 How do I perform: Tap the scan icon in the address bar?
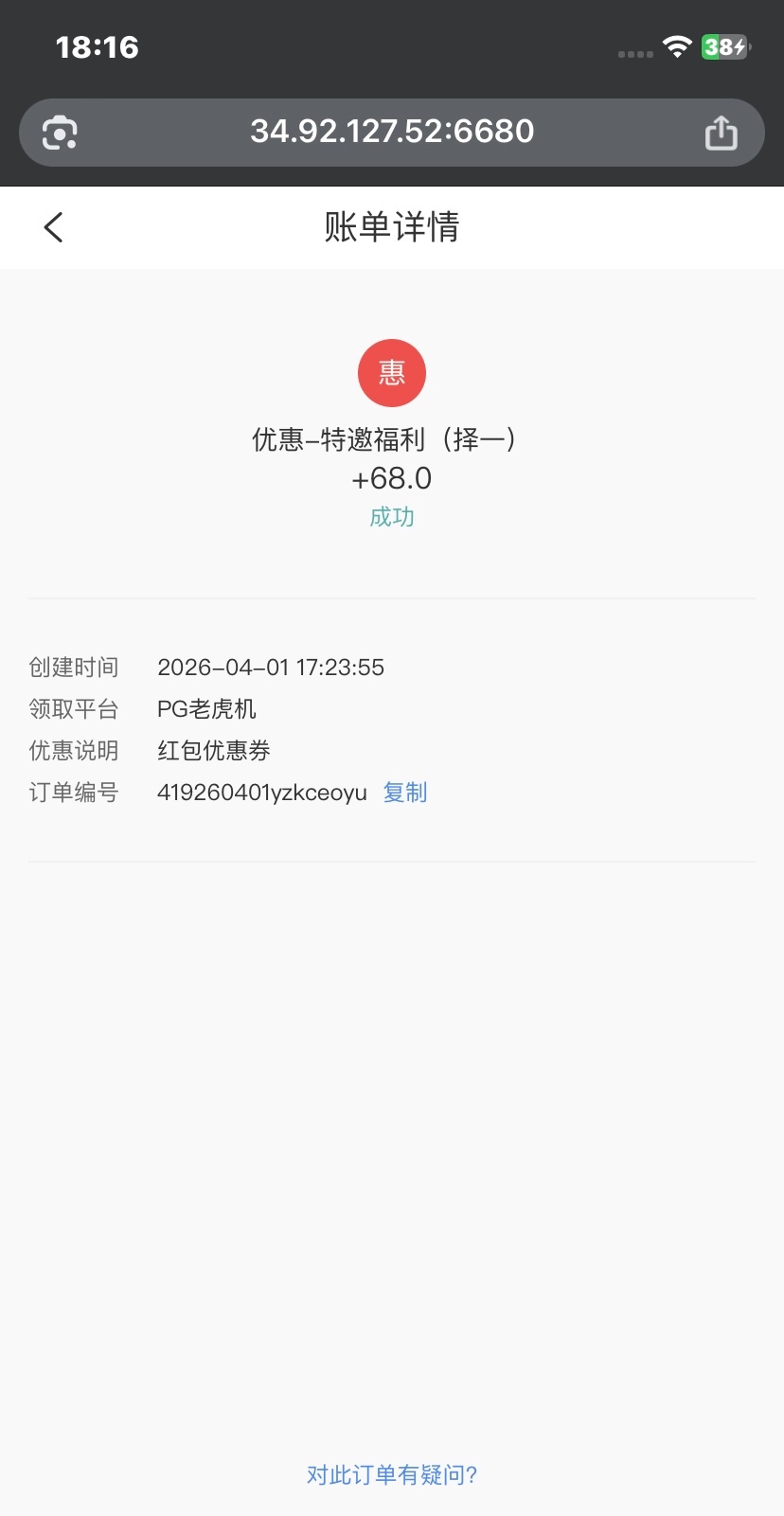[61, 133]
